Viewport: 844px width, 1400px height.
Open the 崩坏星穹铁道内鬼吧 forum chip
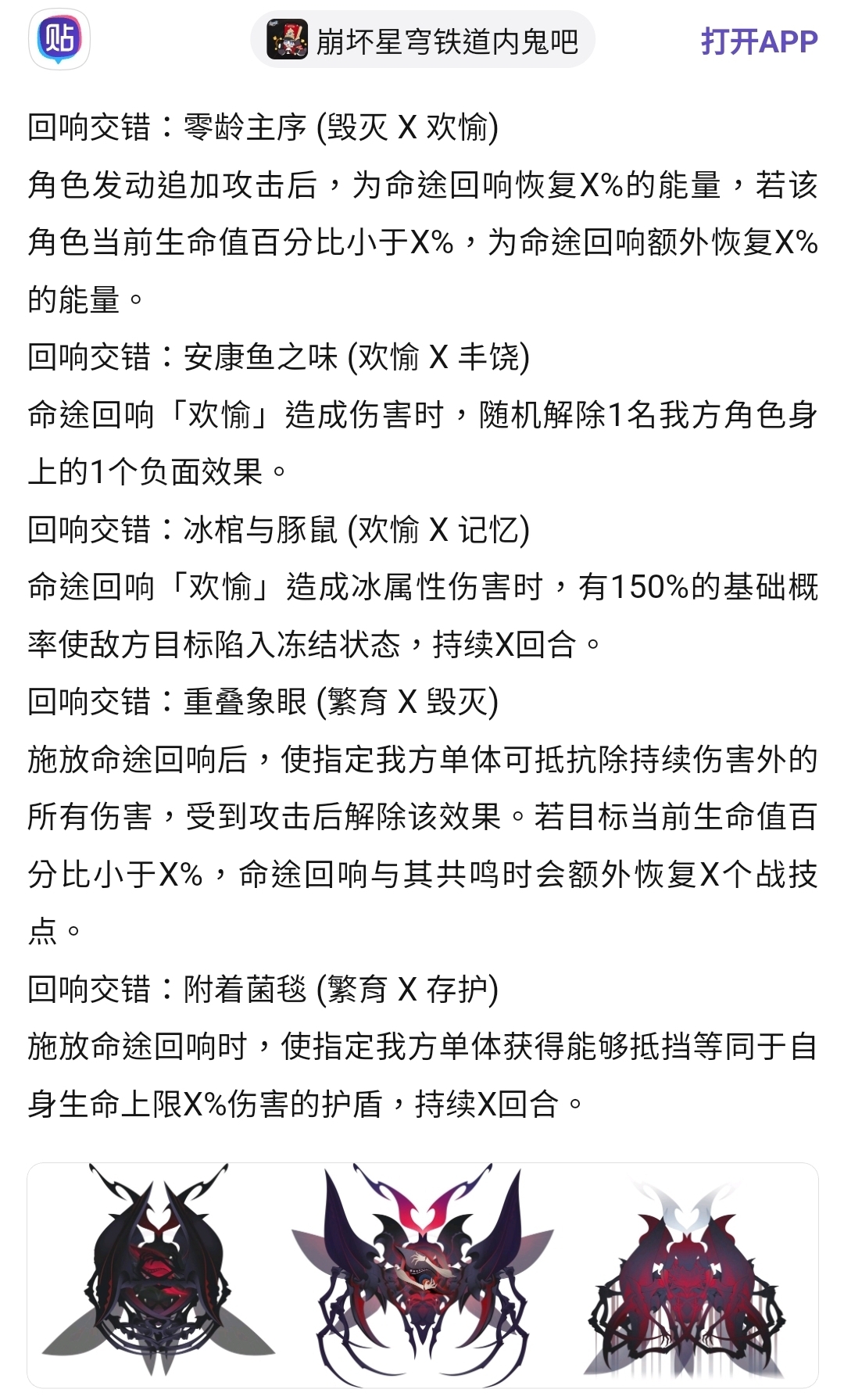point(423,40)
